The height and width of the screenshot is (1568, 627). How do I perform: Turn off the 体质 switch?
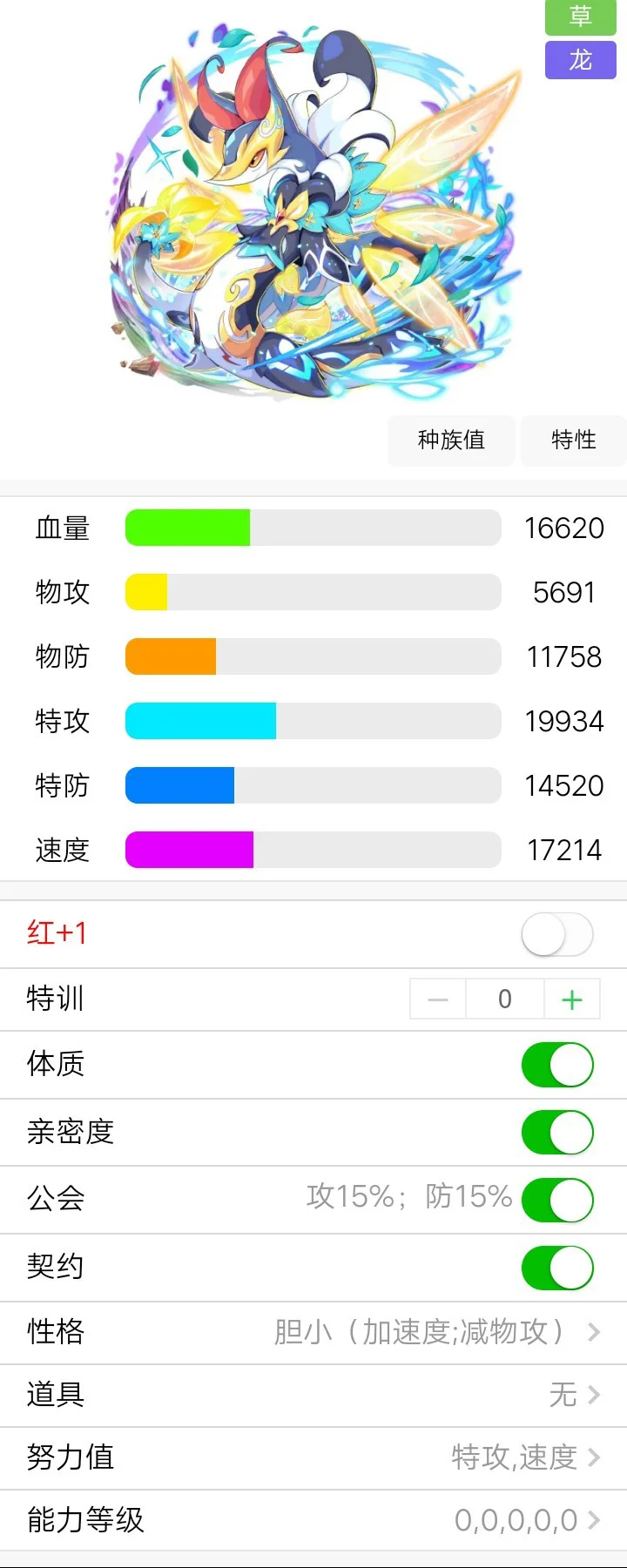click(557, 1065)
